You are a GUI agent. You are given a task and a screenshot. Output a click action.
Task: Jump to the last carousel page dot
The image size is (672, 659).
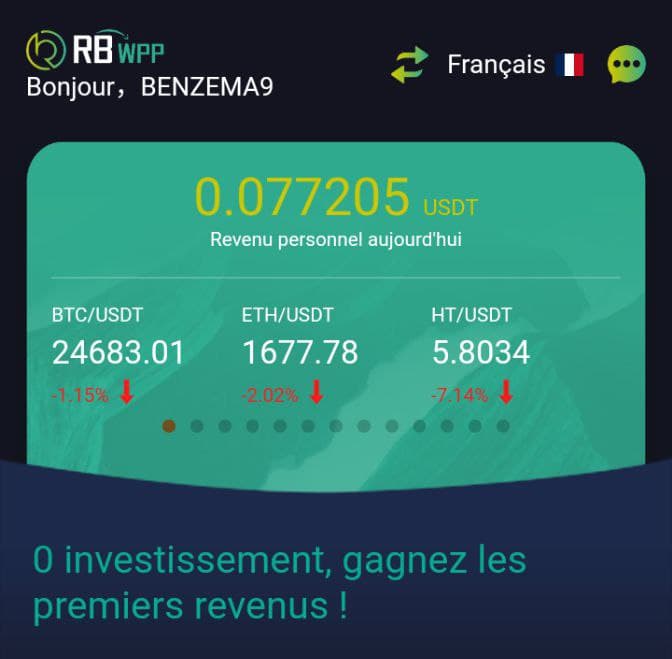coord(503,426)
